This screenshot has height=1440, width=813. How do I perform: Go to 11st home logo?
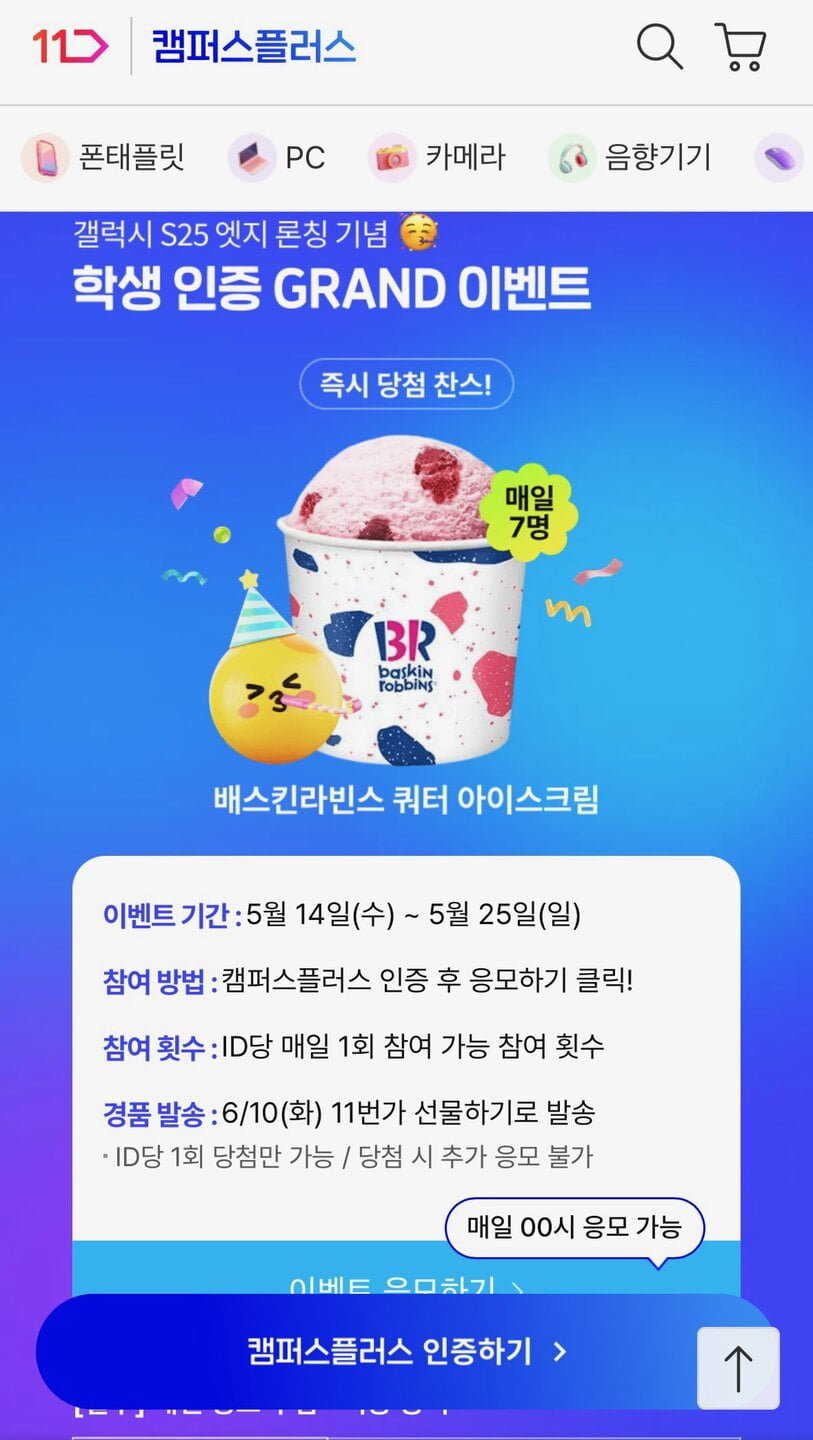(x=69, y=46)
